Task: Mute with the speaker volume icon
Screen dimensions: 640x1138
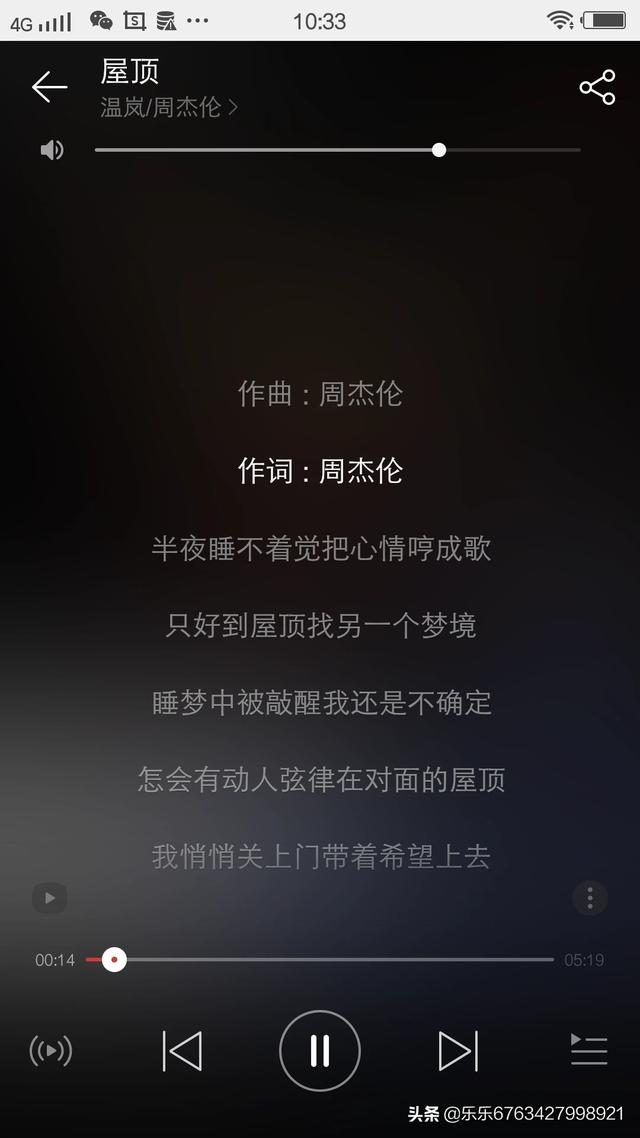Action: click(x=52, y=150)
